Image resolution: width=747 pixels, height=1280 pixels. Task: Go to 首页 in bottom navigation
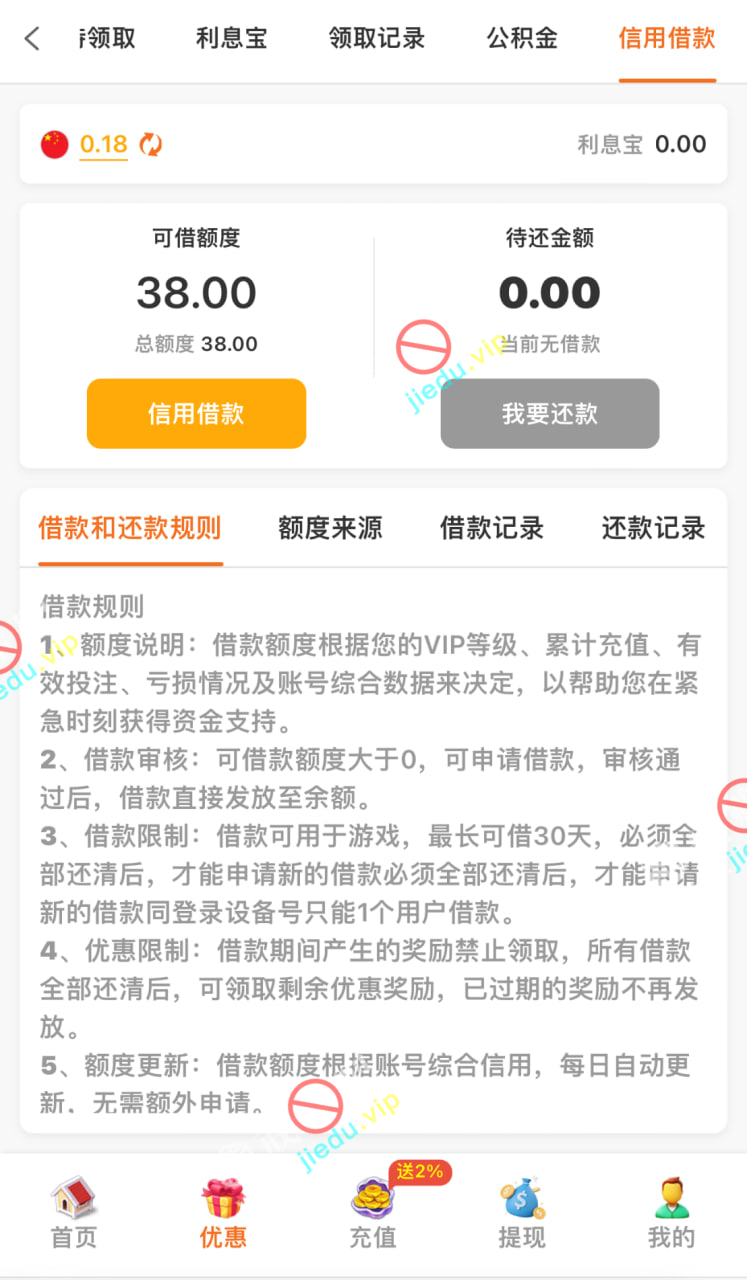coord(74,1212)
